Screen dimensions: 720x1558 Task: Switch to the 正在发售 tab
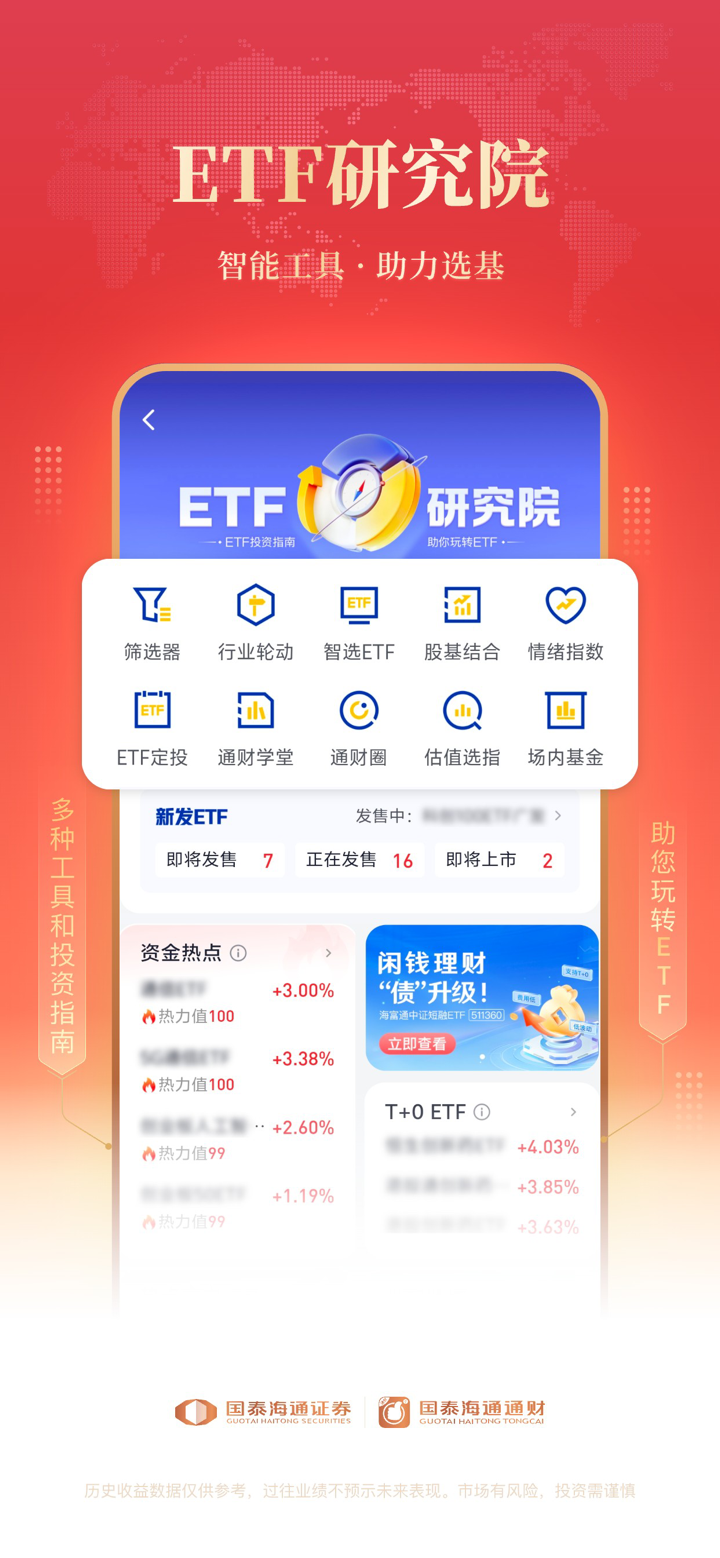[359, 860]
